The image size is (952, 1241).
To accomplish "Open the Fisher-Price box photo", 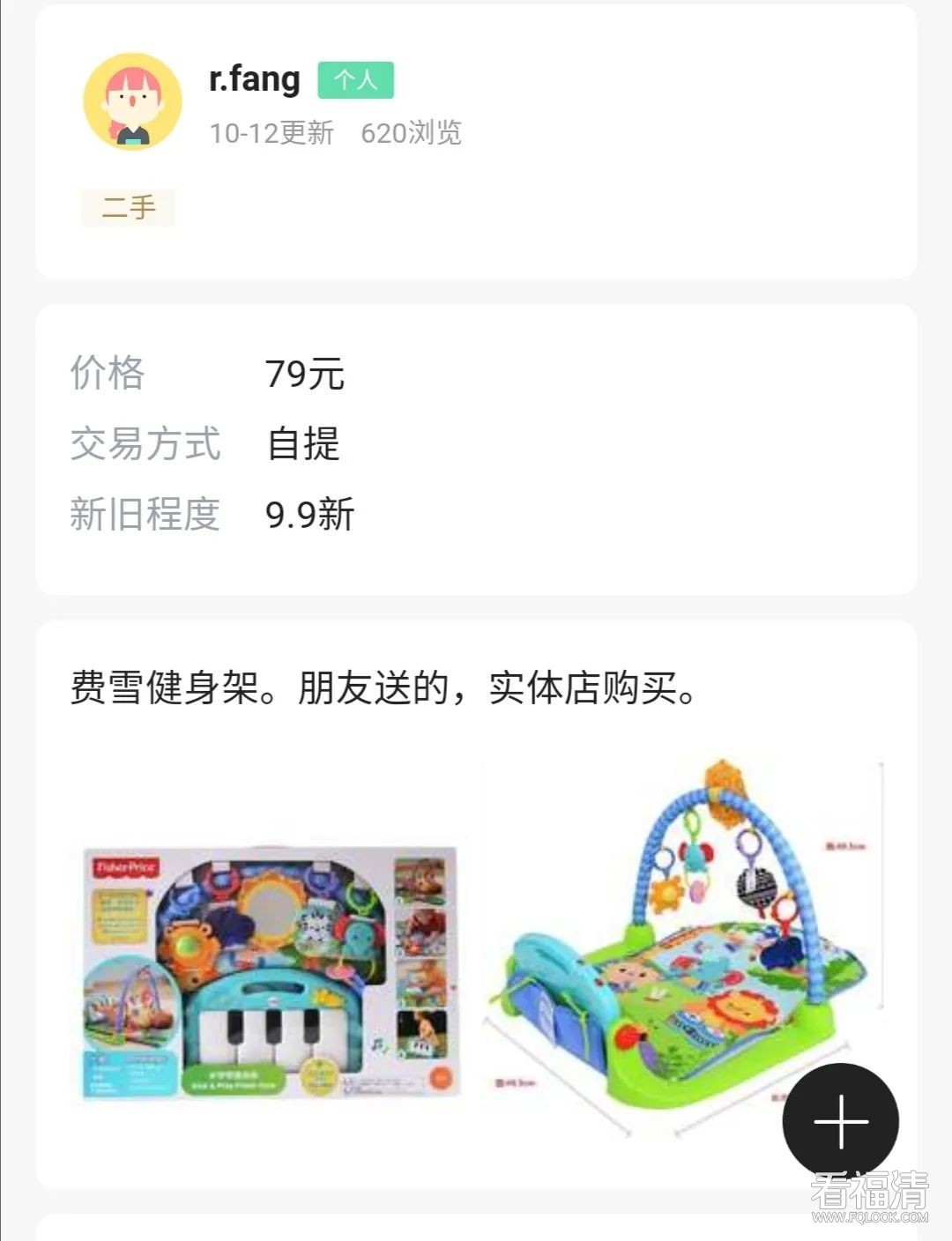I will point(271,973).
